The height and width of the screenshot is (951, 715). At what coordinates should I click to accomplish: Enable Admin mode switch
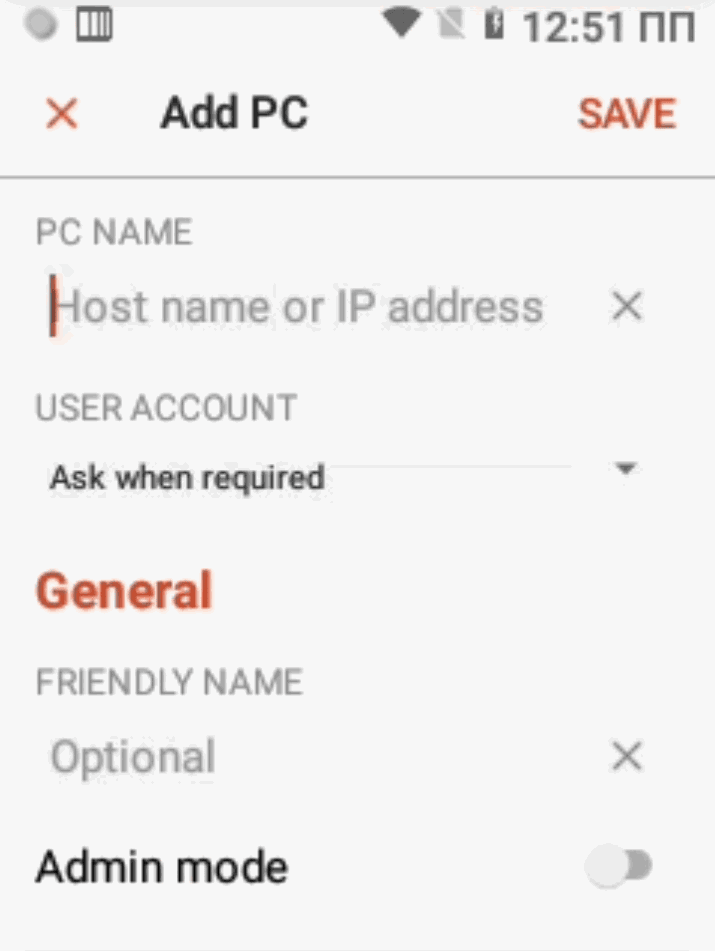620,867
